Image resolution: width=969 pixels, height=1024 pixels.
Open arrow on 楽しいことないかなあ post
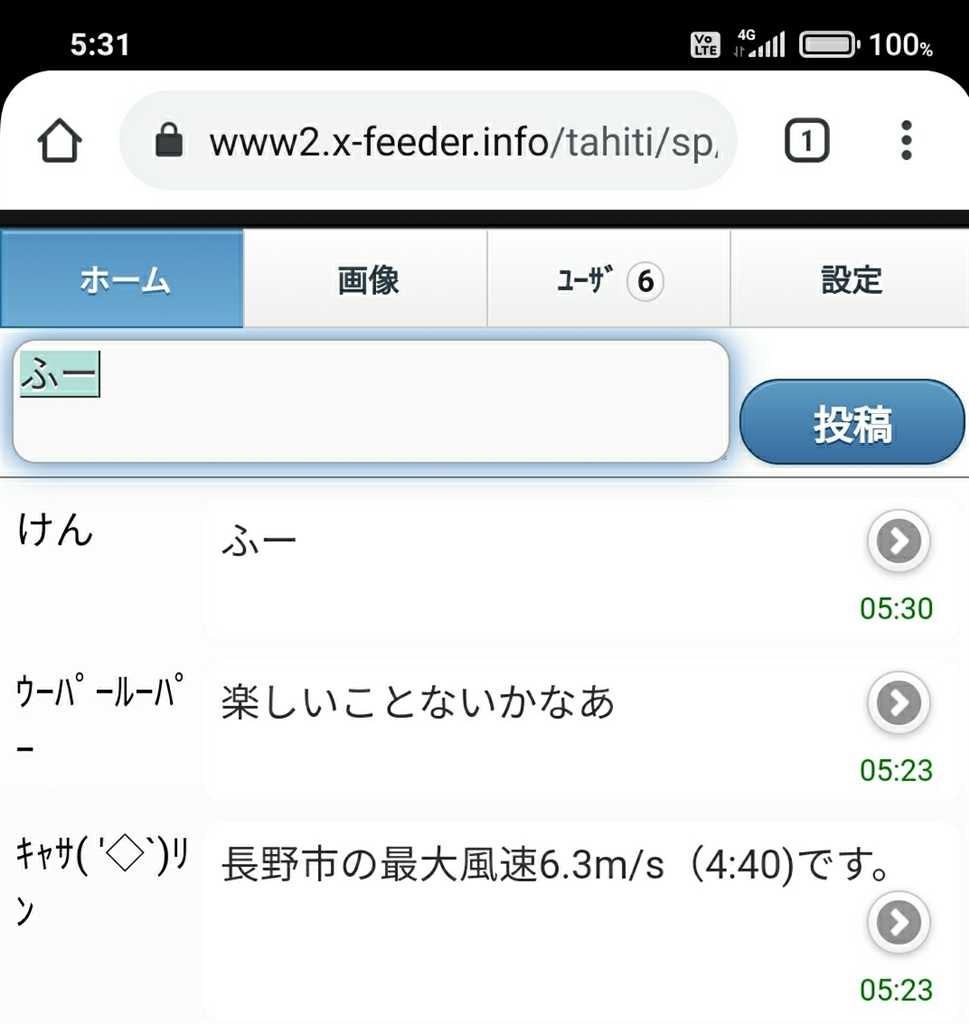point(898,704)
